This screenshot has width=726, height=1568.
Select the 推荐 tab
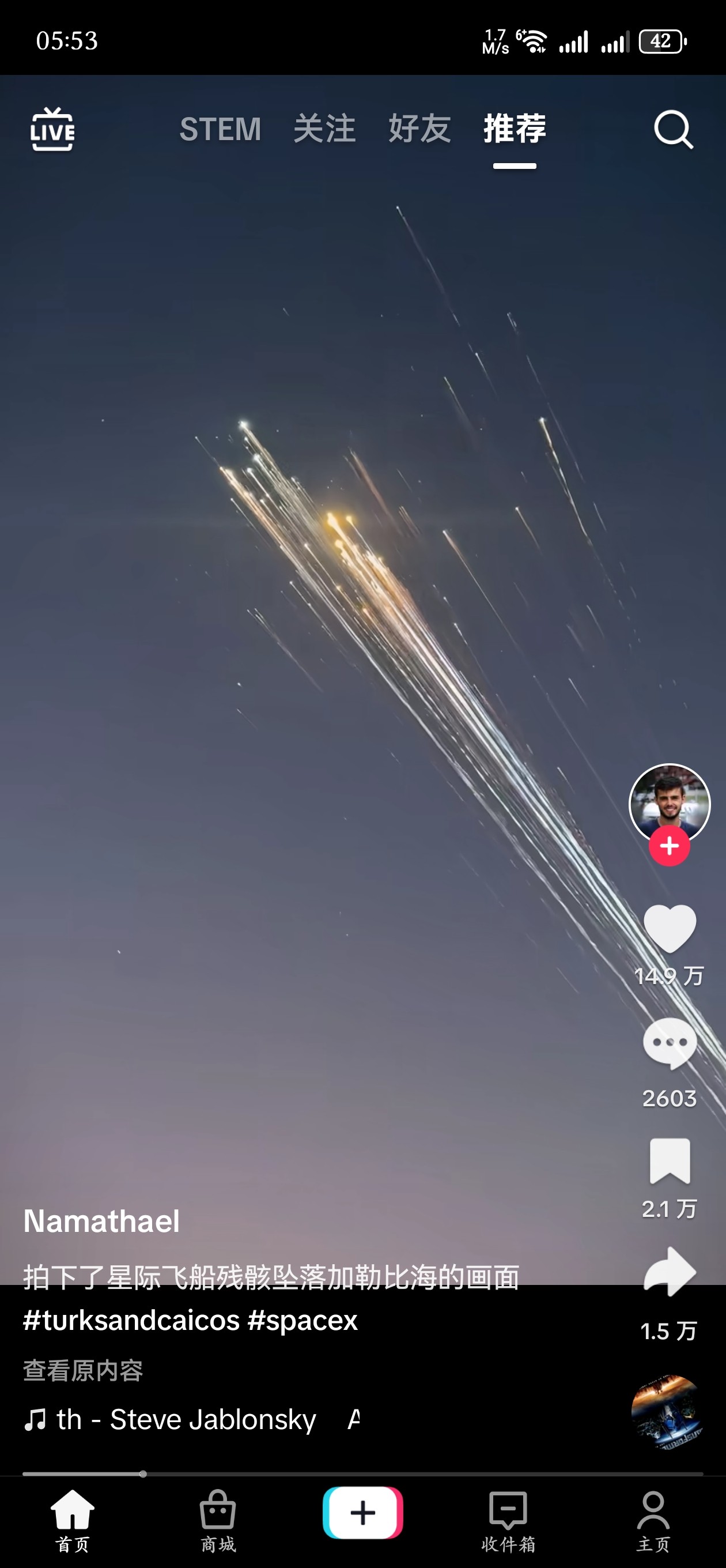click(x=514, y=129)
